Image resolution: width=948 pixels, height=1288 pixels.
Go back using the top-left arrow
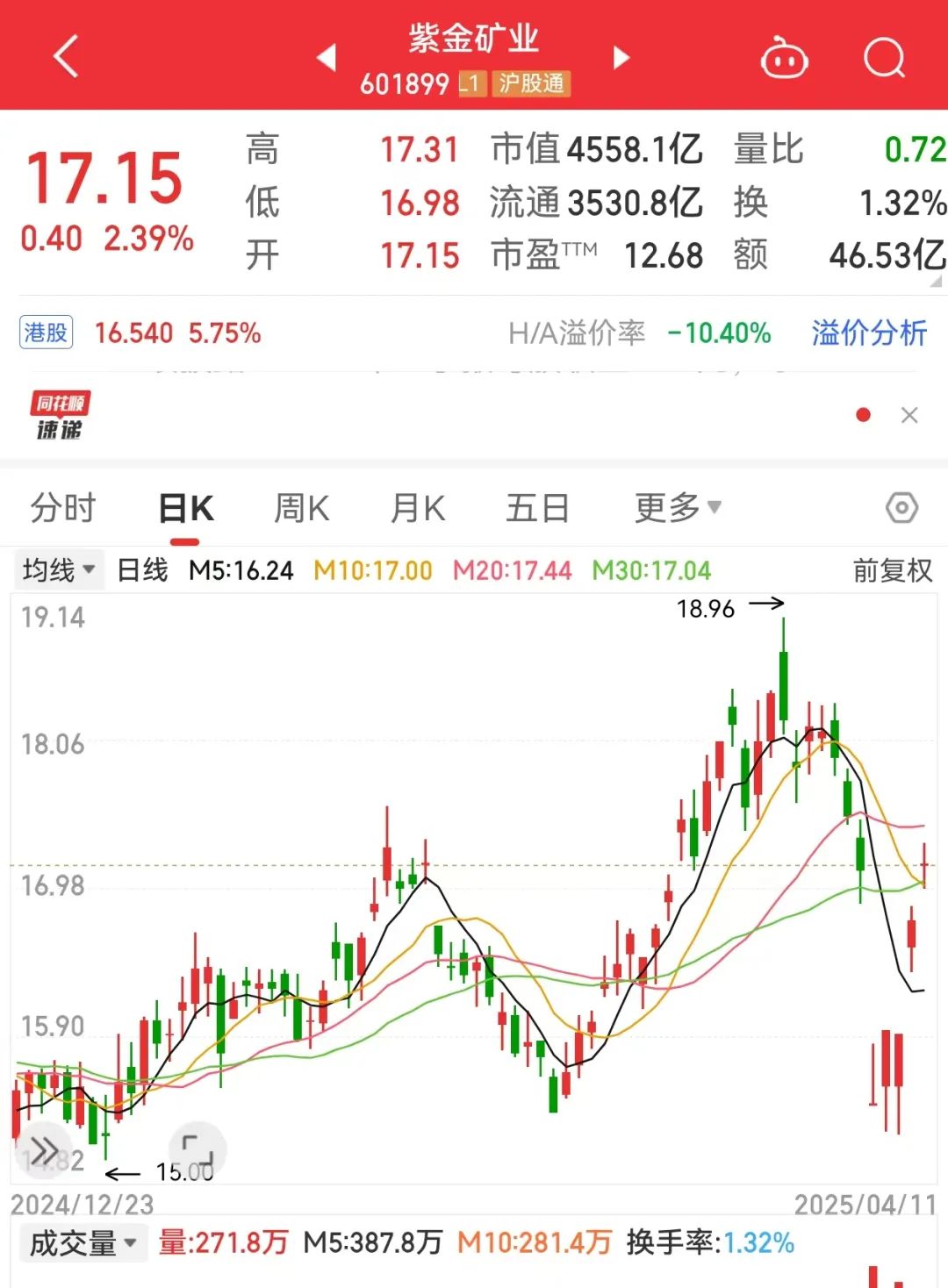tap(66, 57)
